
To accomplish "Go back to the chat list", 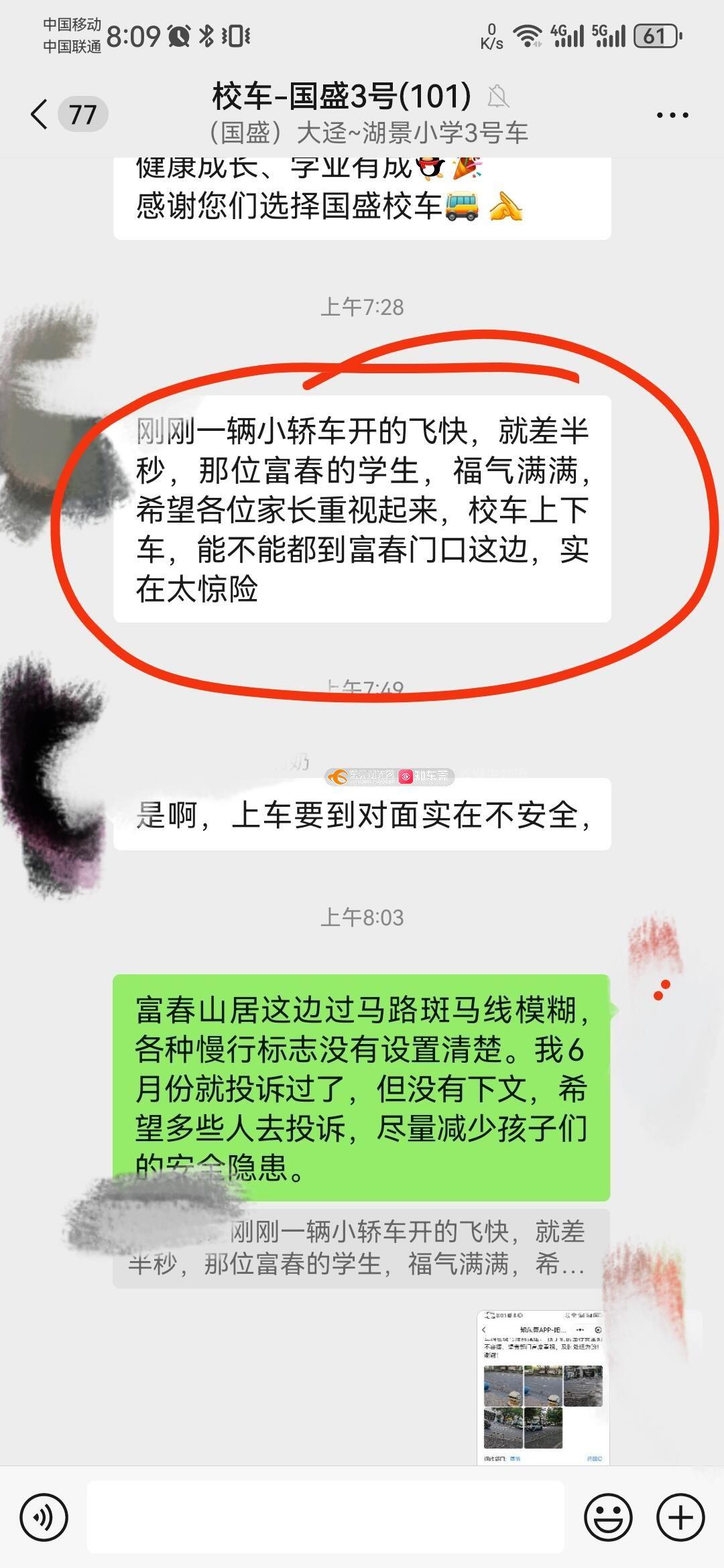I will (x=40, y=114).
